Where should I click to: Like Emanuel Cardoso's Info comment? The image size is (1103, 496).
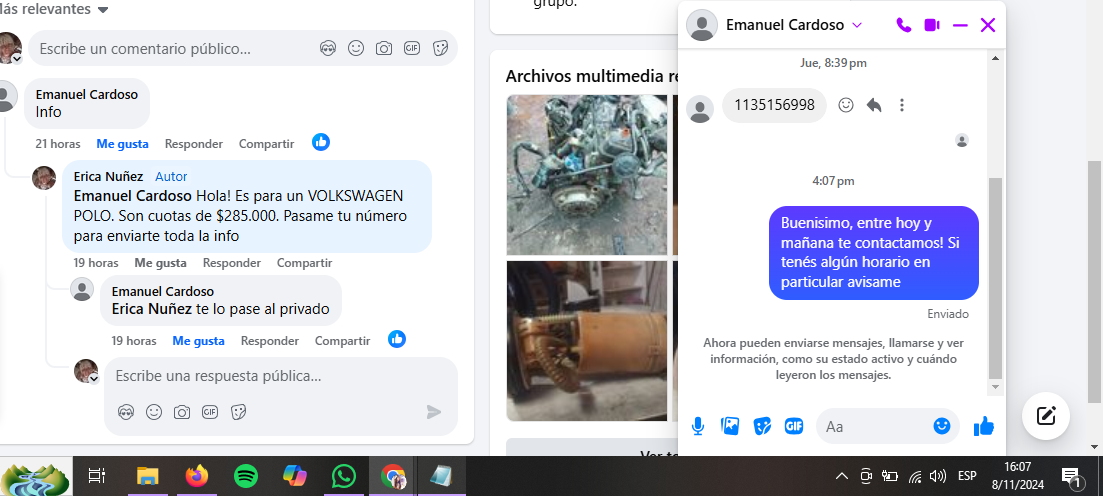pyautogui.click(x=122, y=144)
